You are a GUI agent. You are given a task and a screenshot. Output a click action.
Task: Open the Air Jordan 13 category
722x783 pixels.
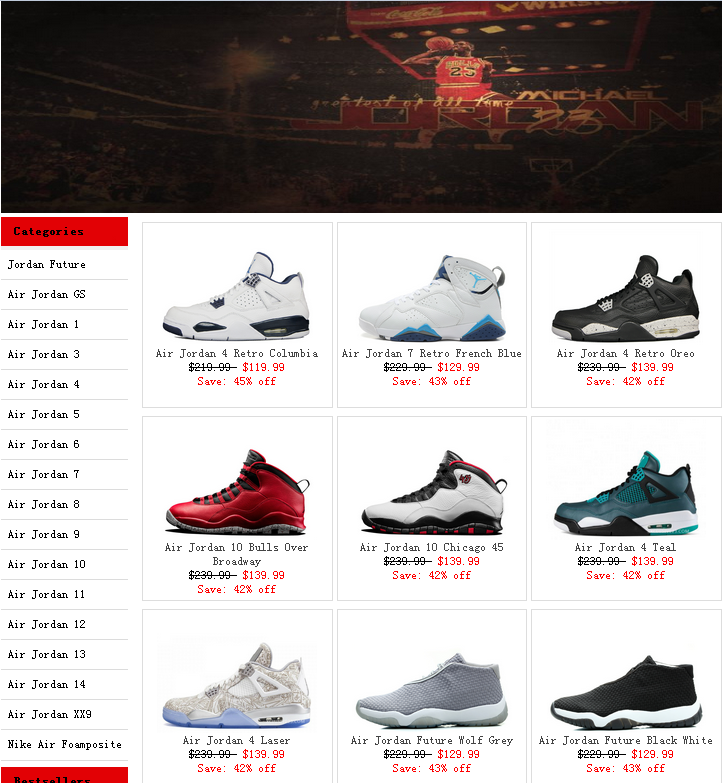tap(47, 655)
